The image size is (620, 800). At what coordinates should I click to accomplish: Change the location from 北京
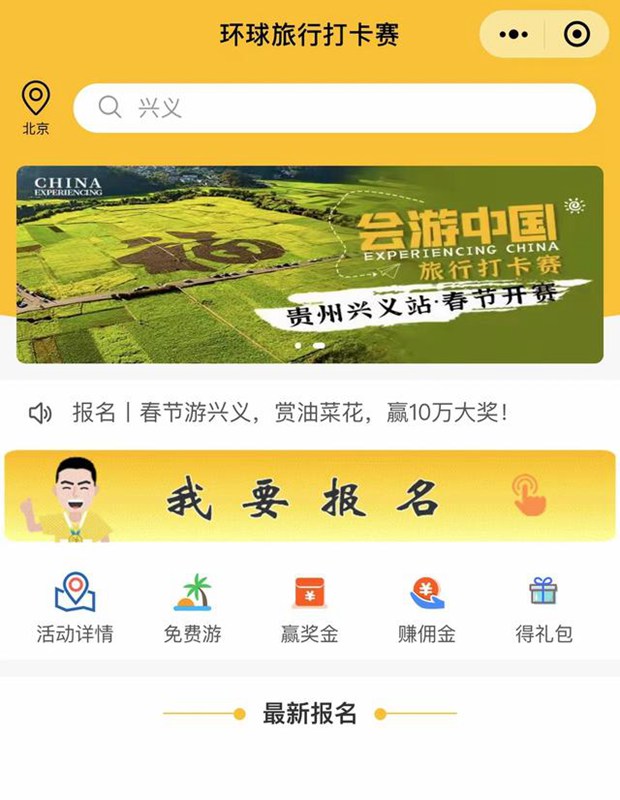[x=36, y=108]
